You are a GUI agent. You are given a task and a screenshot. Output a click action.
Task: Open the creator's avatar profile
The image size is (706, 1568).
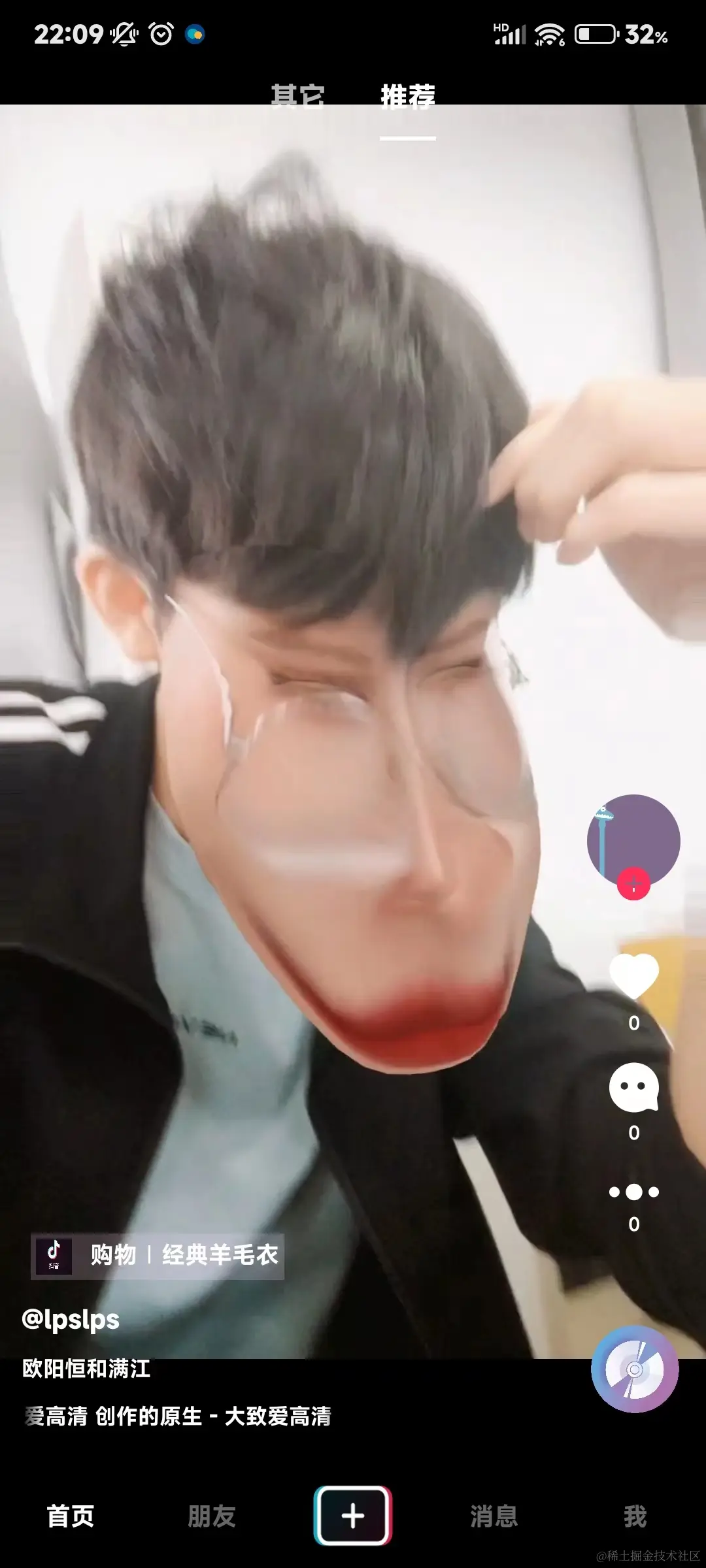point(633,839)
